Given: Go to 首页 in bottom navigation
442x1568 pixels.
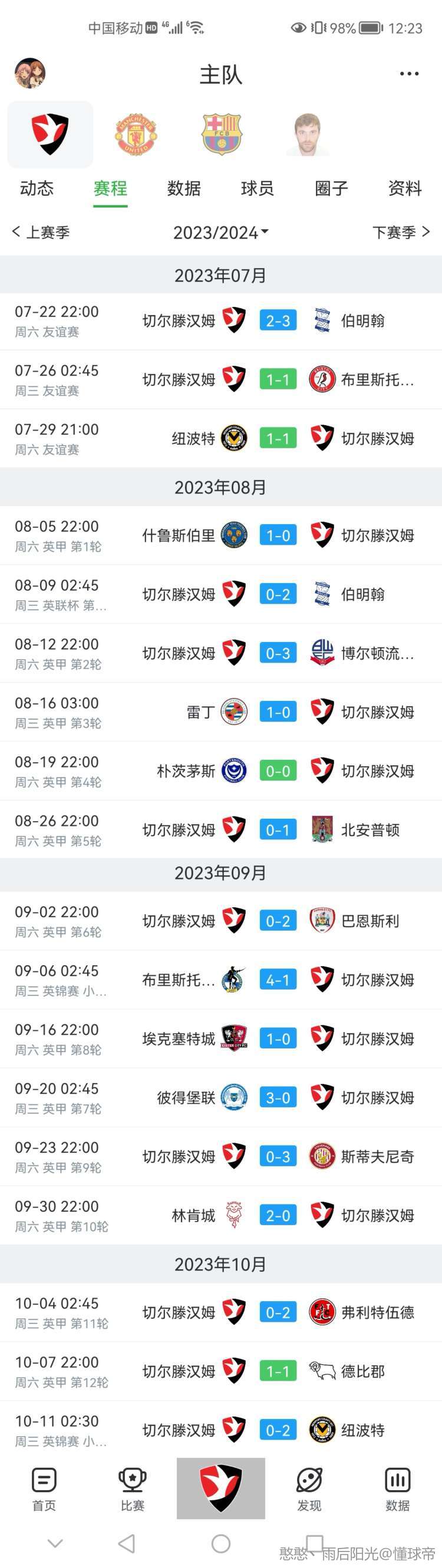Looking at the screenshot, I should [44, 1490].
